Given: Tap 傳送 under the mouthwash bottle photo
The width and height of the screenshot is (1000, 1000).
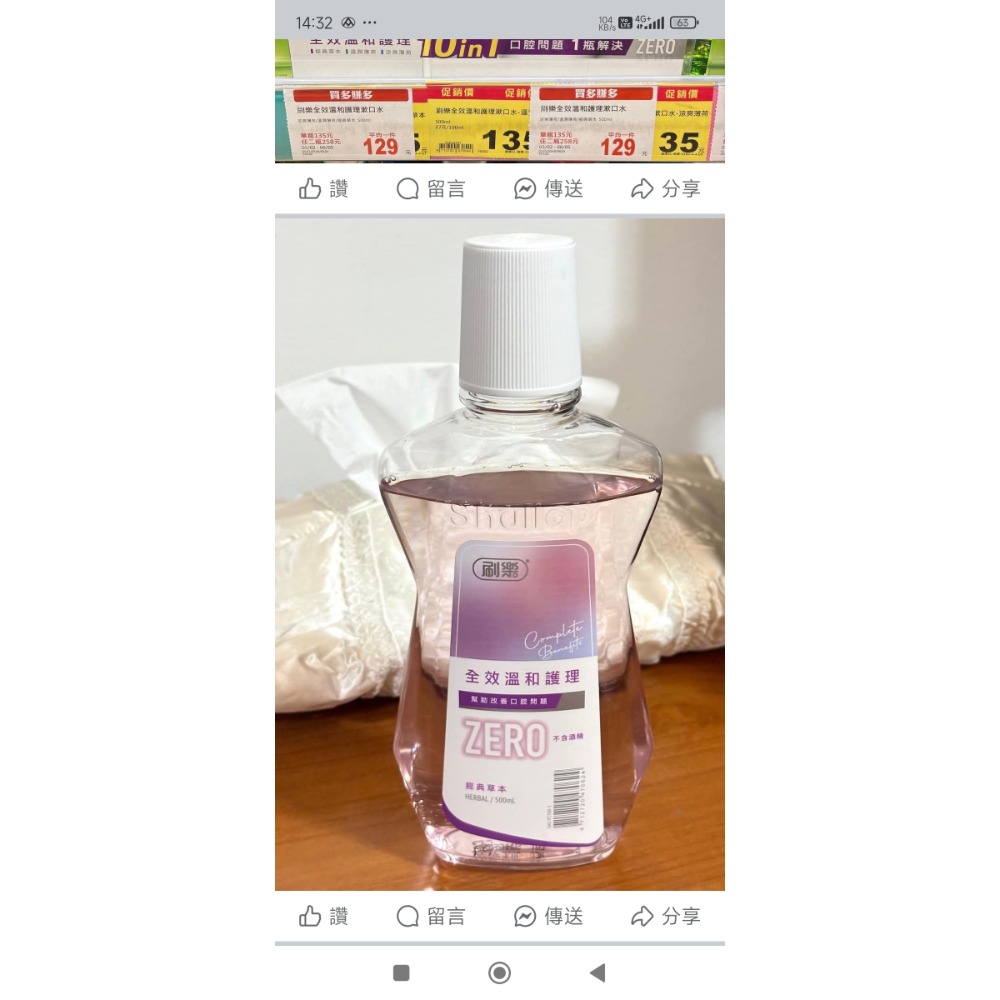Looking at the screenshot, I should (x=549, y=916).
